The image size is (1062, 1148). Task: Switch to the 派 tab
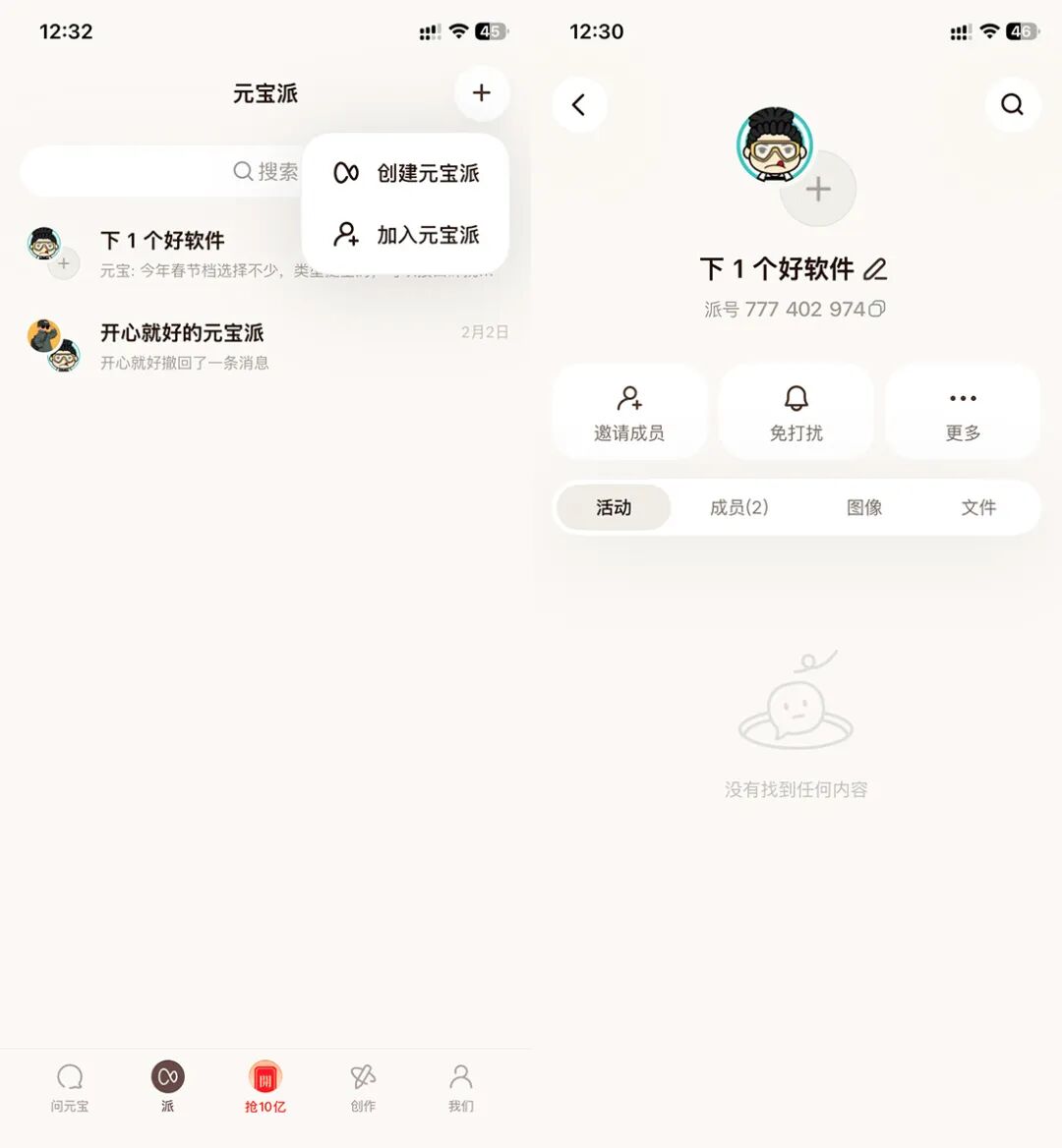click(x=167, y=1087)
